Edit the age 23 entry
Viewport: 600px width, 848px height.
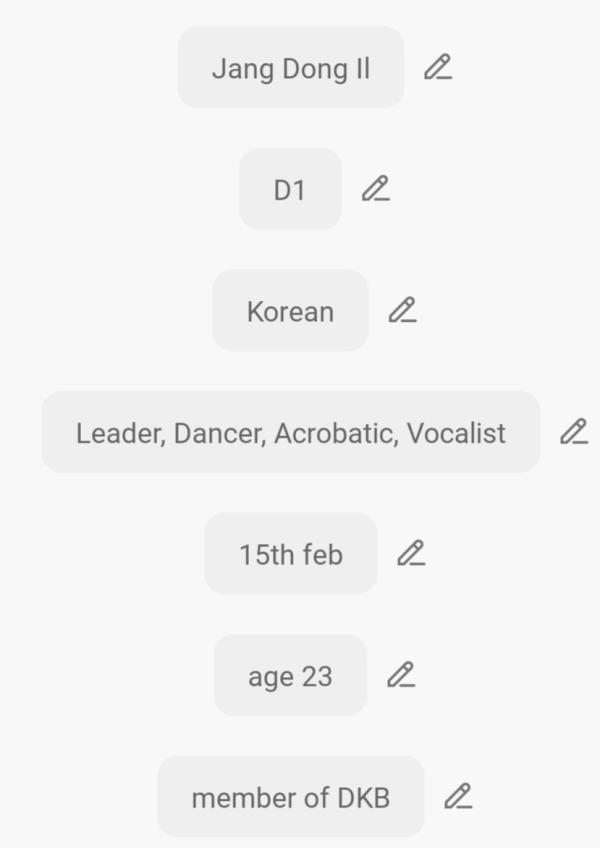(x=400, y=675)
